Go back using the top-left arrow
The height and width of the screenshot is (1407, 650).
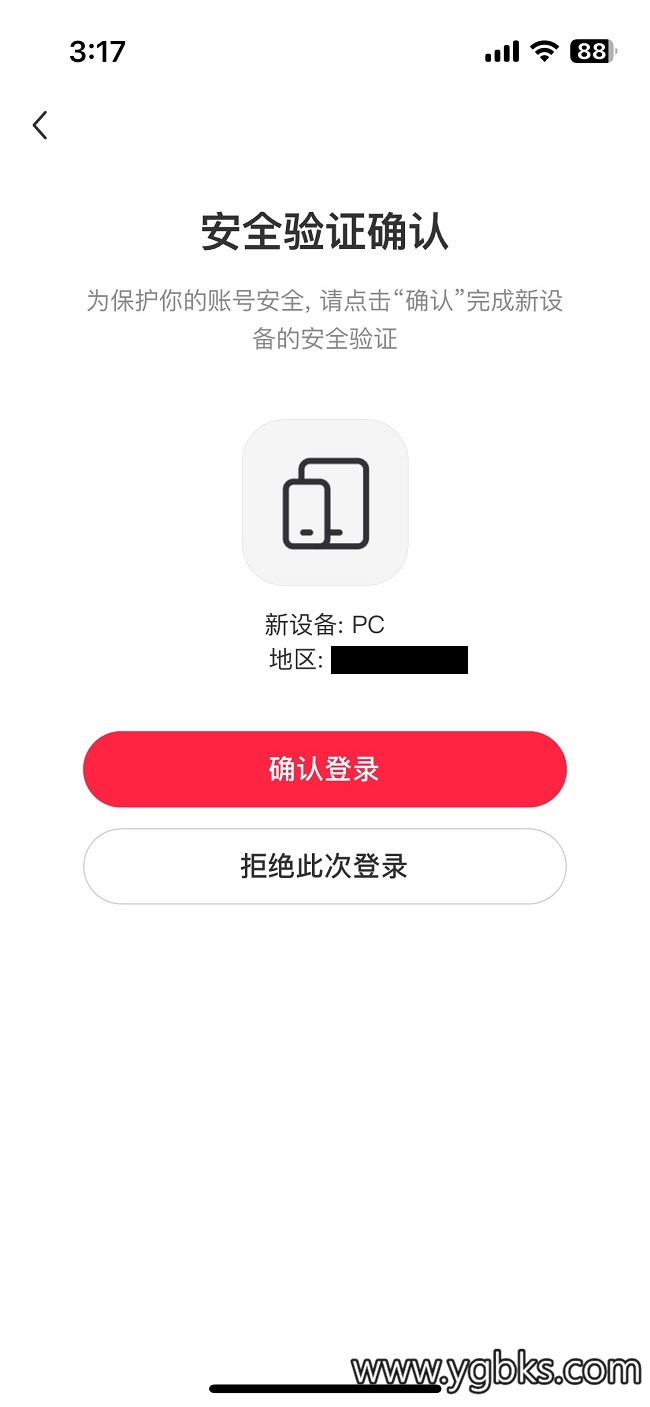tap(40, 125)
